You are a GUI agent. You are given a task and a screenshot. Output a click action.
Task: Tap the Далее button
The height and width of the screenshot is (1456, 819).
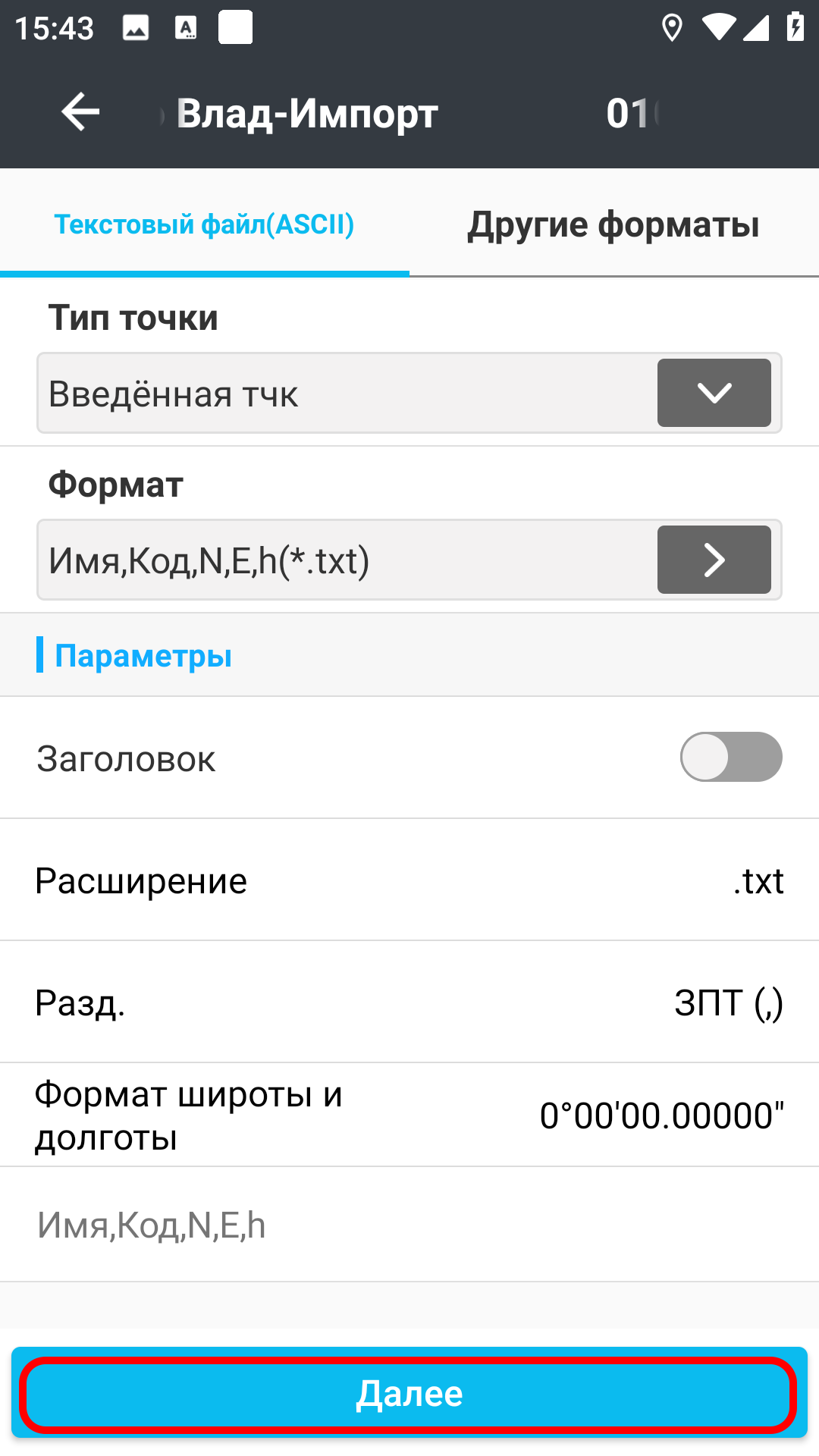coord(409,1394)
